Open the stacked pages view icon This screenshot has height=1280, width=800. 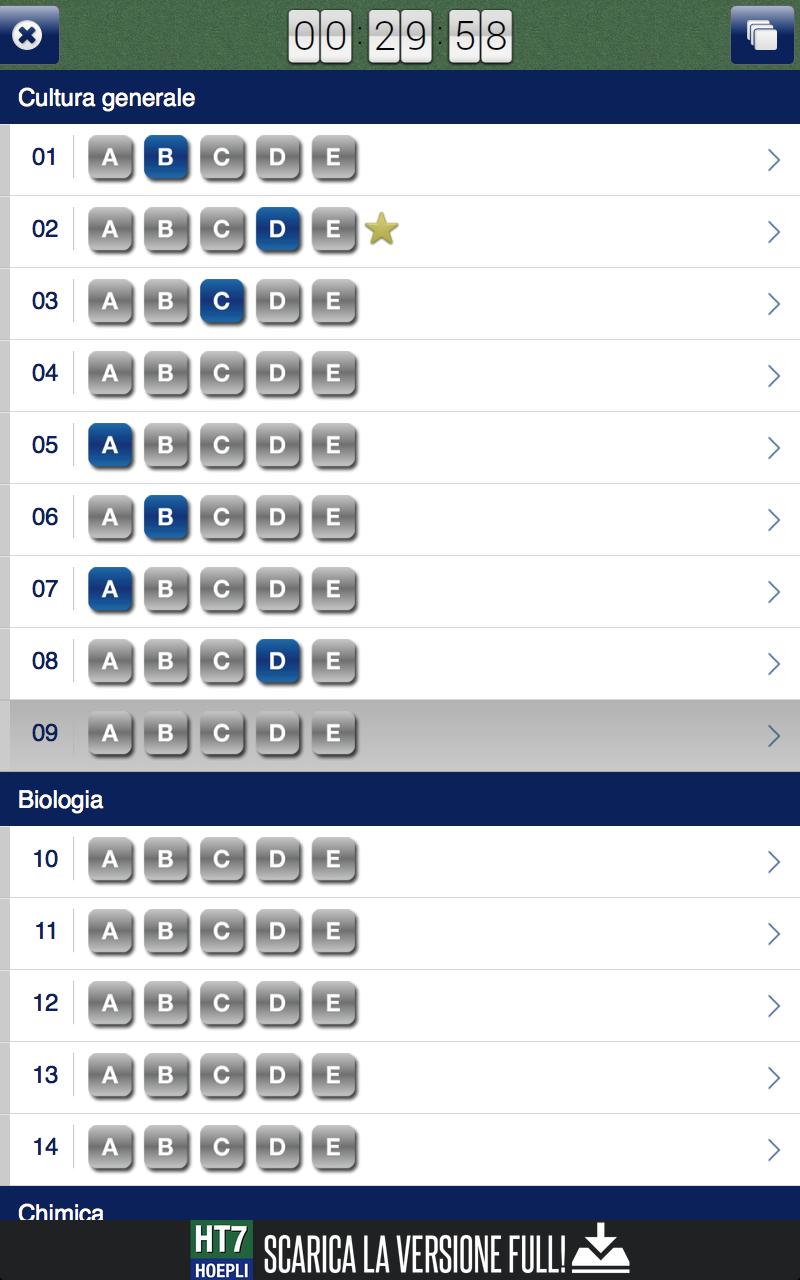(761, 36)
